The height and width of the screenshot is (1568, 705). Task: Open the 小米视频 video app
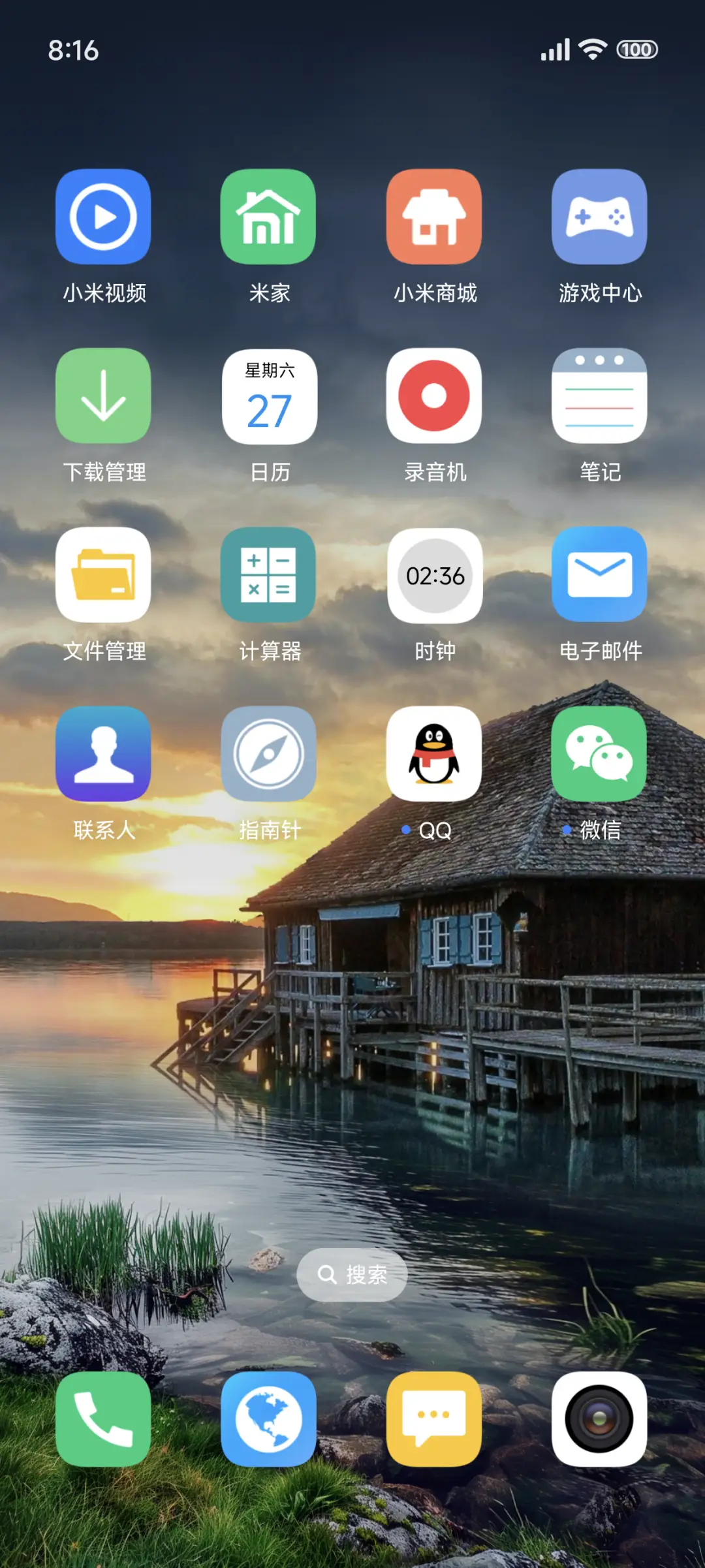tap(103, 217)
